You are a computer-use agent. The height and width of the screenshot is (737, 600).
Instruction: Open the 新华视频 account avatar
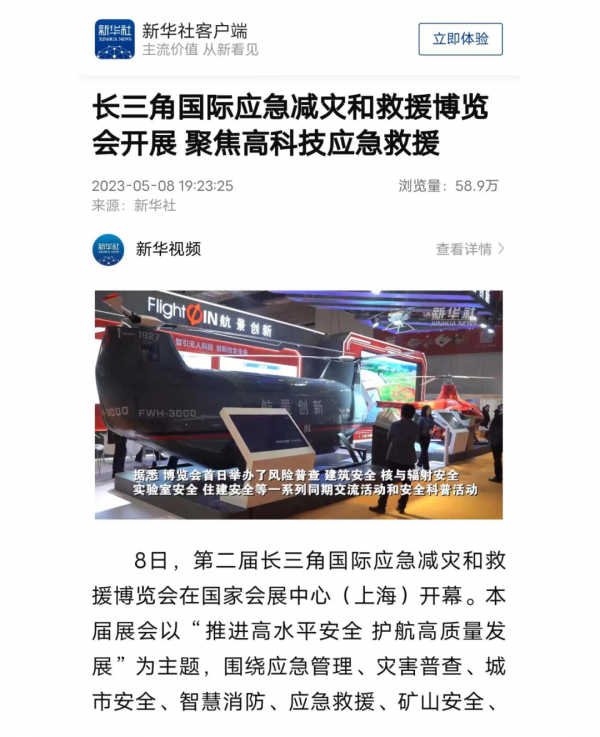point(108,249)
